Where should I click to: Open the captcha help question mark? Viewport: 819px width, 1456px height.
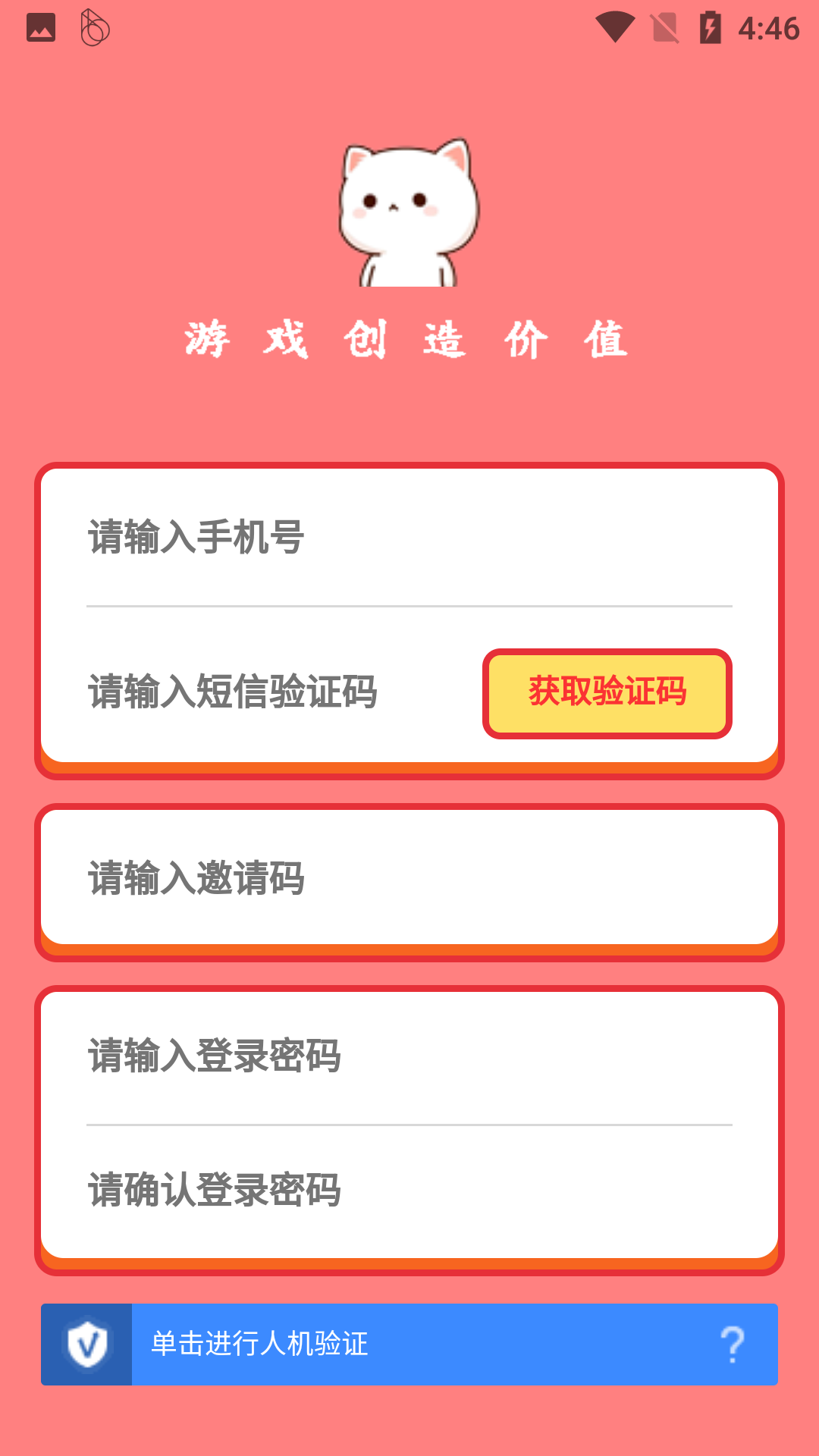(x=733, y=1345)
